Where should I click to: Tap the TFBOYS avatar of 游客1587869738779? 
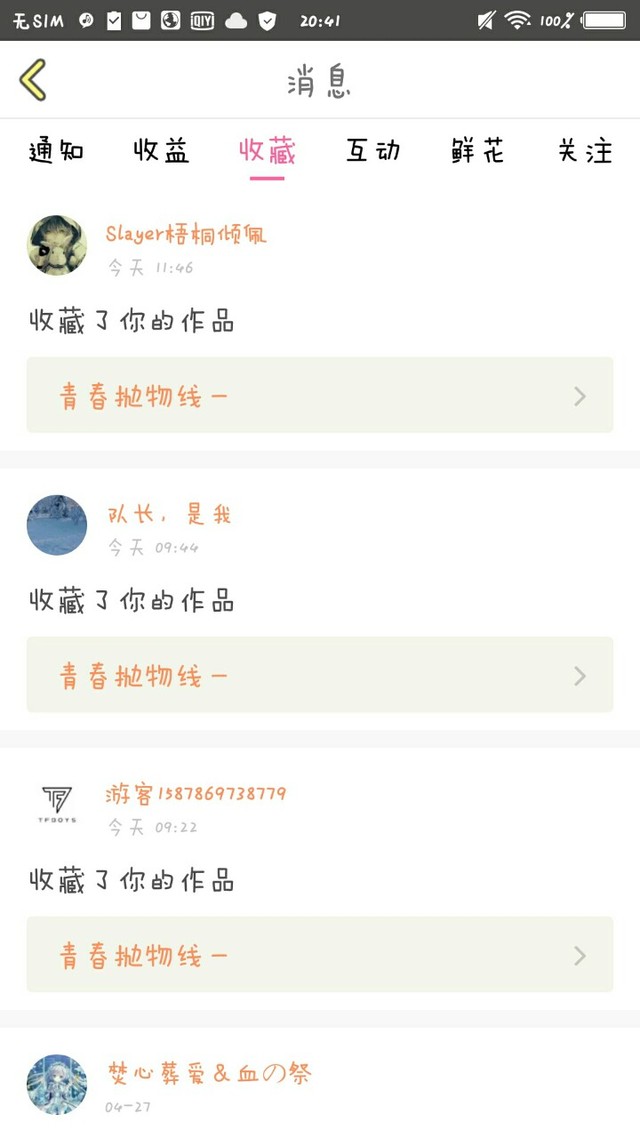coord(57,805)
